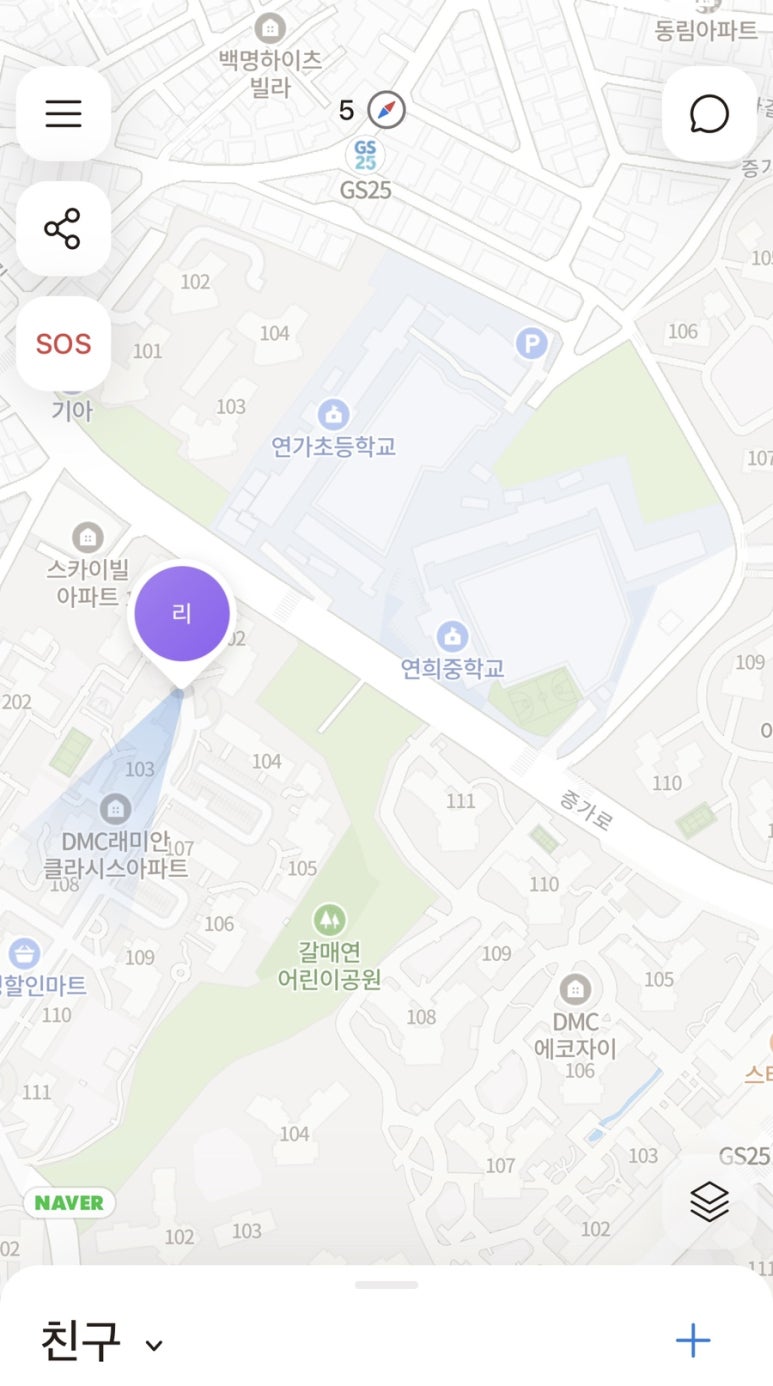This screenshot has height=1386, width=773.
Task: Tap the share icon button
Action: click(x=63, y=229)
